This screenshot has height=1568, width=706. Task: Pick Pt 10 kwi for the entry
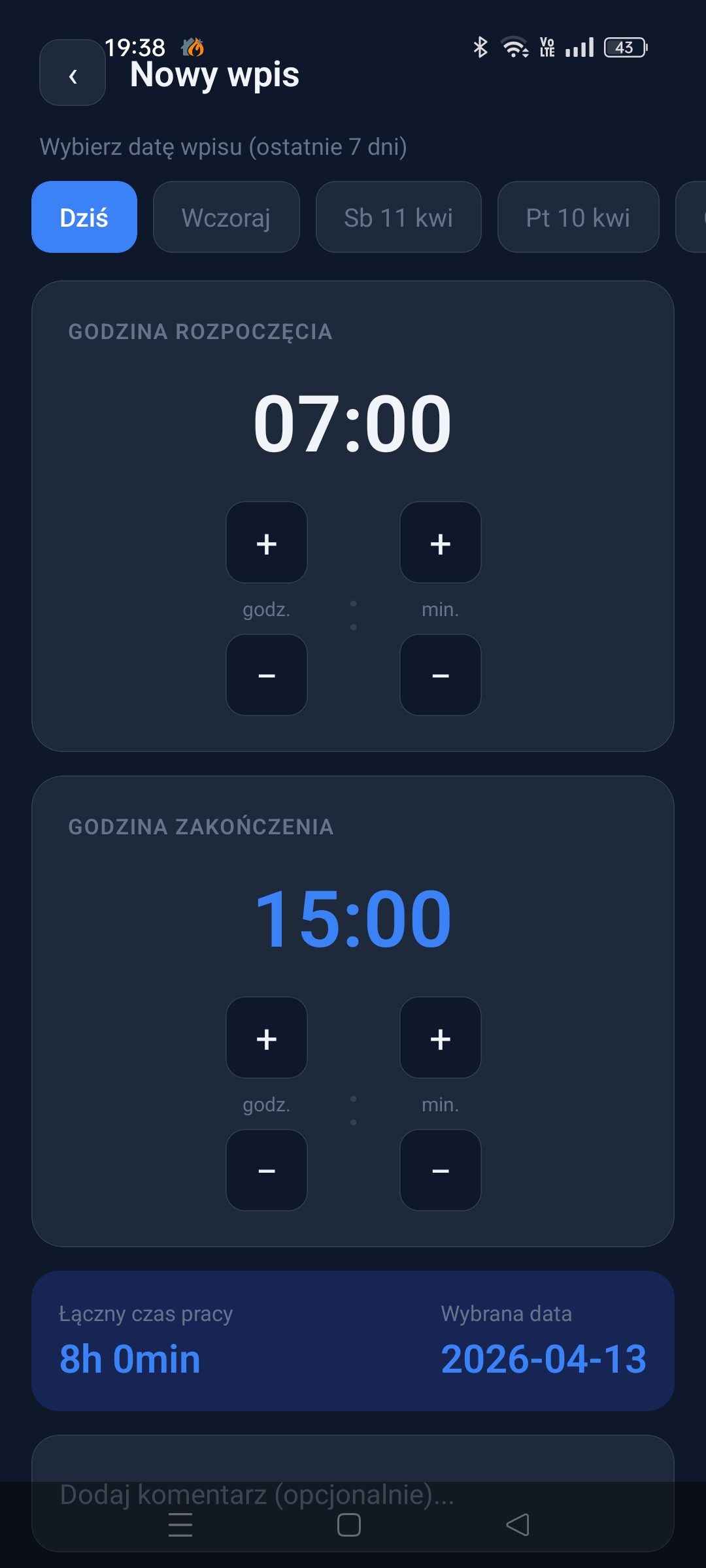pyautogui.click(x=578, y=217)
